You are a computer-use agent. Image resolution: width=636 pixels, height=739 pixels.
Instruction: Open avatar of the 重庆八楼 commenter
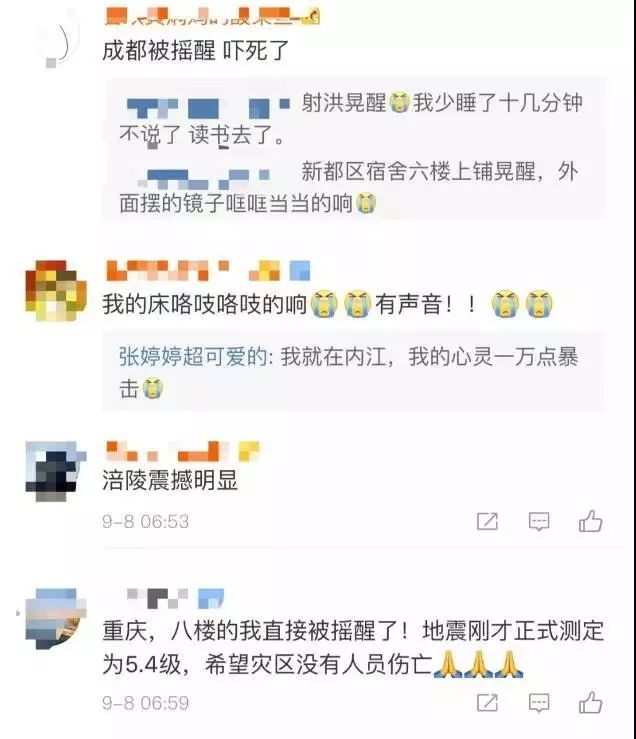[x=51, y=618]
